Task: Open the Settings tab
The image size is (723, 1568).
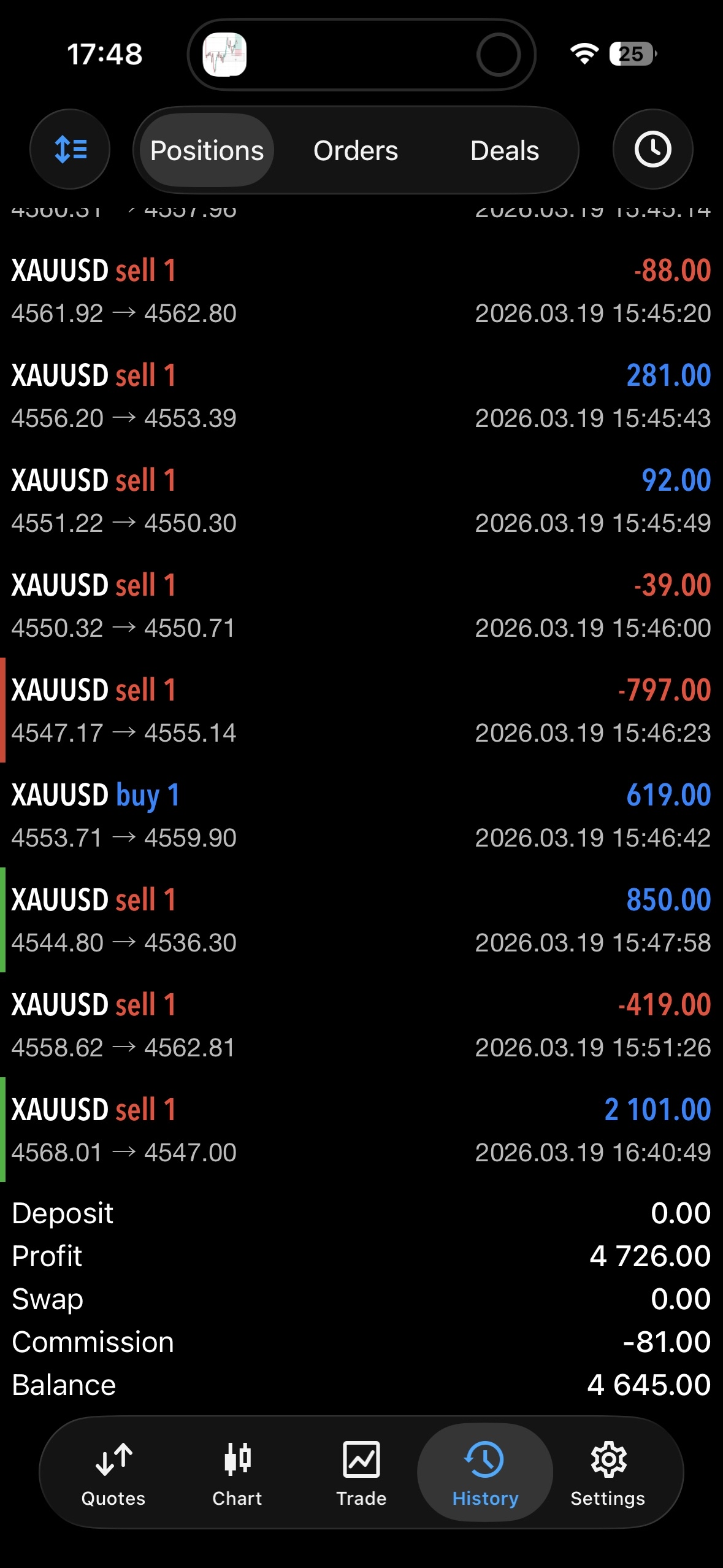Action: point(608,1474)
